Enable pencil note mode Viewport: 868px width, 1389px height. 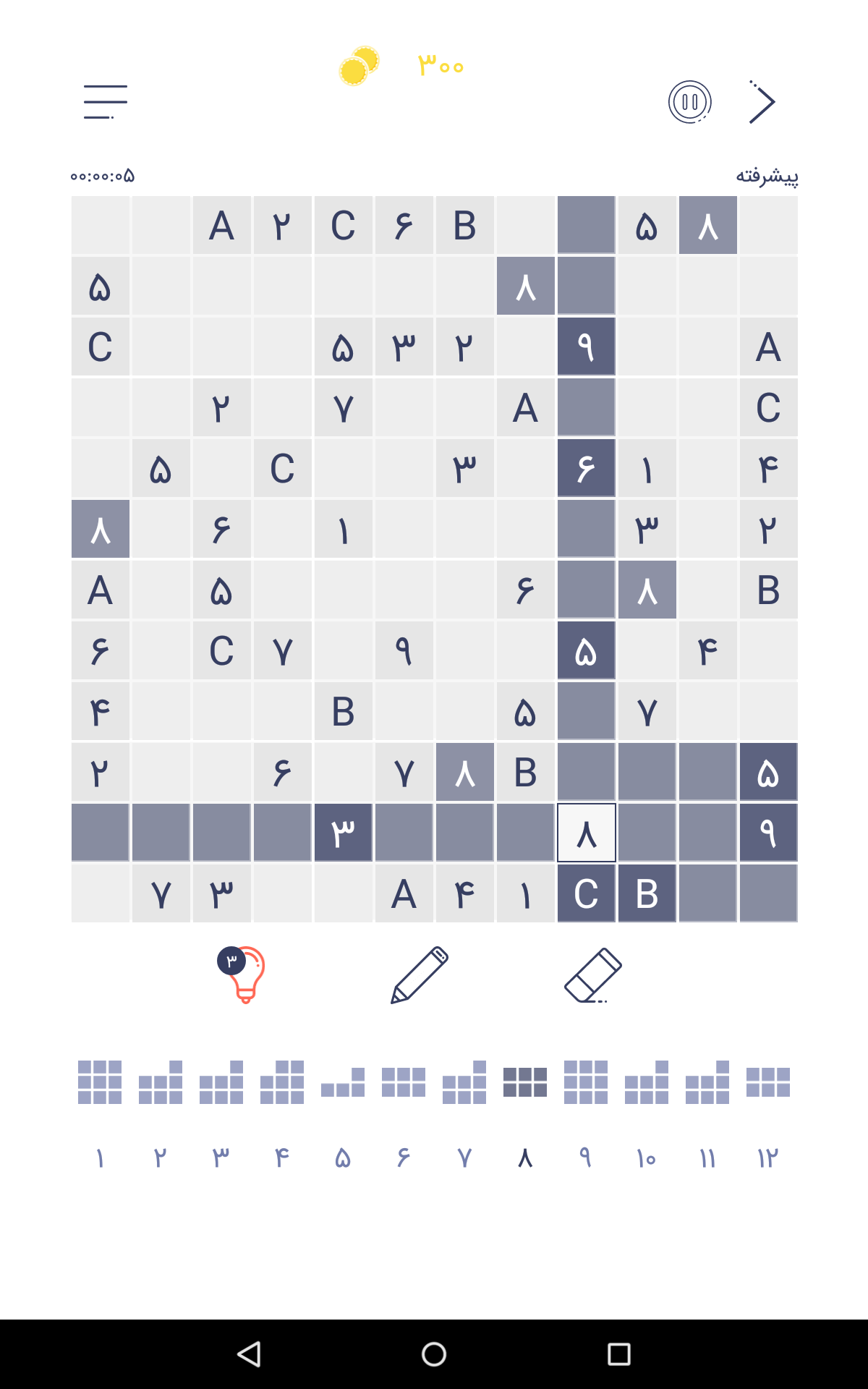point(420,974)
